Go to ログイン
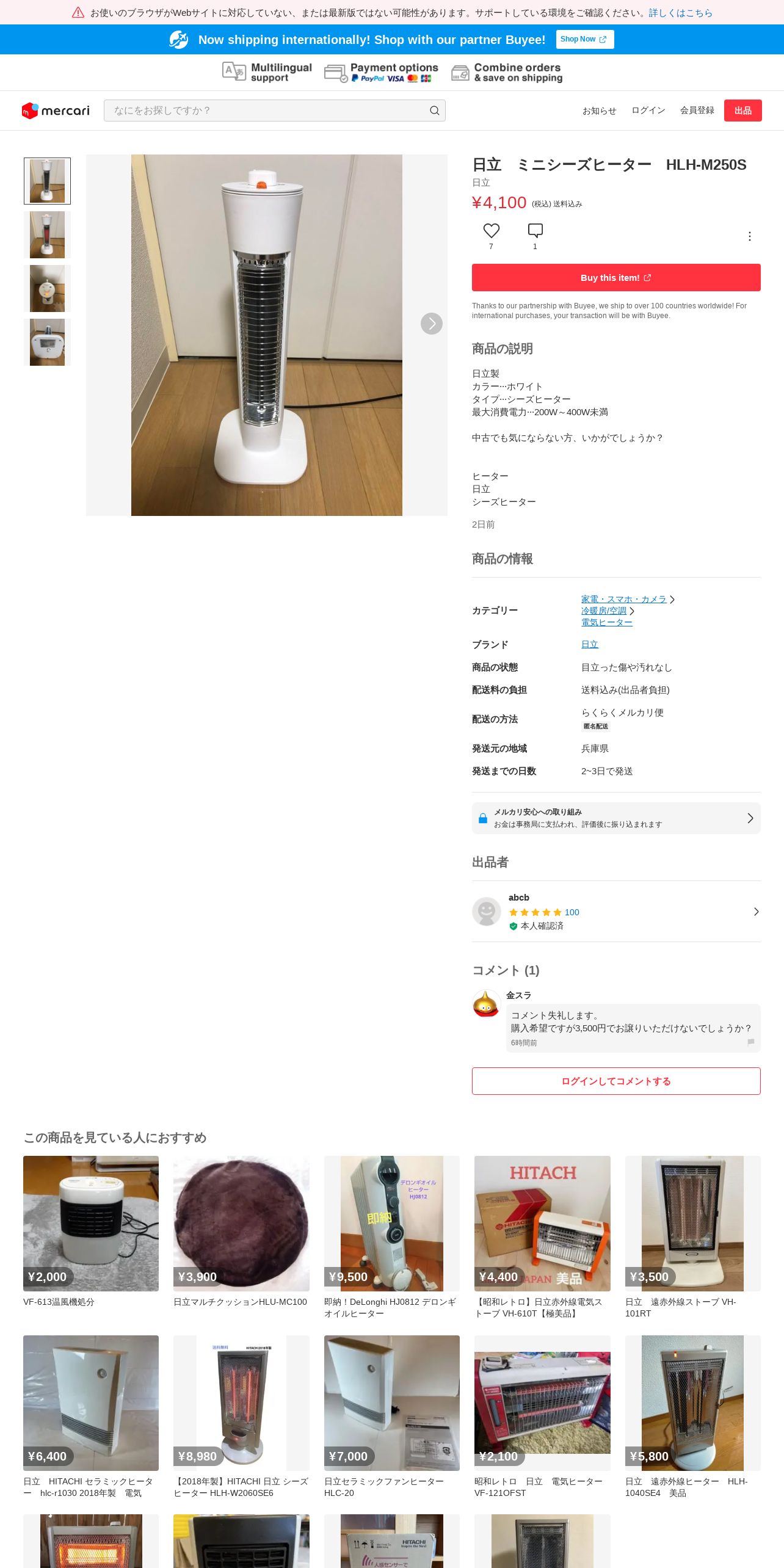The width and height of the screenshot is (784, 1568). click(648, 111)
